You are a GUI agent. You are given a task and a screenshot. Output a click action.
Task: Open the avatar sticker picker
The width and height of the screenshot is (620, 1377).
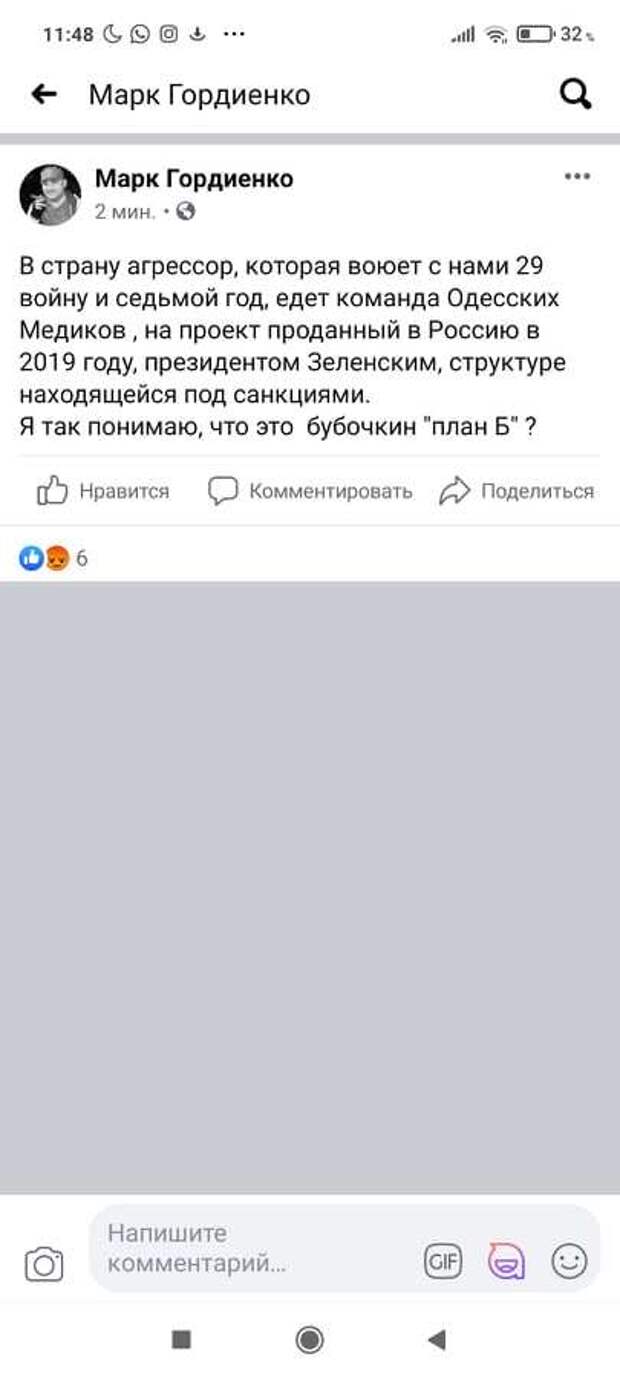506,1262
